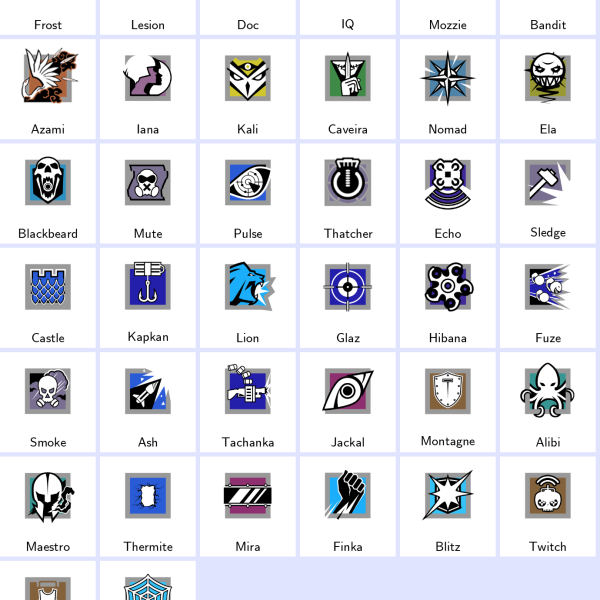Select the Mute operator tile
The image size is (600, 600).
point(148,192)
